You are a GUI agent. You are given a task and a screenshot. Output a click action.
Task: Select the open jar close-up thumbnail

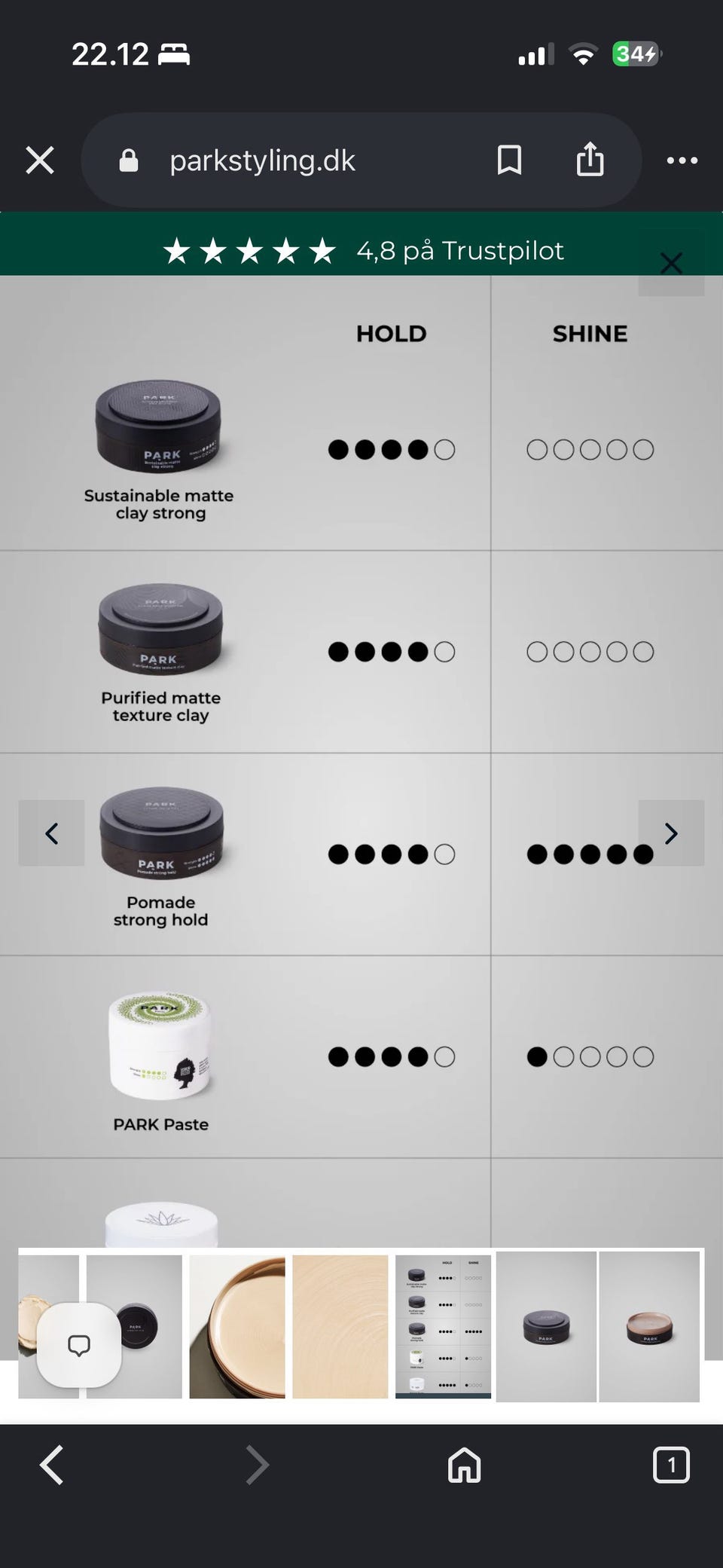pos(237,1327)
